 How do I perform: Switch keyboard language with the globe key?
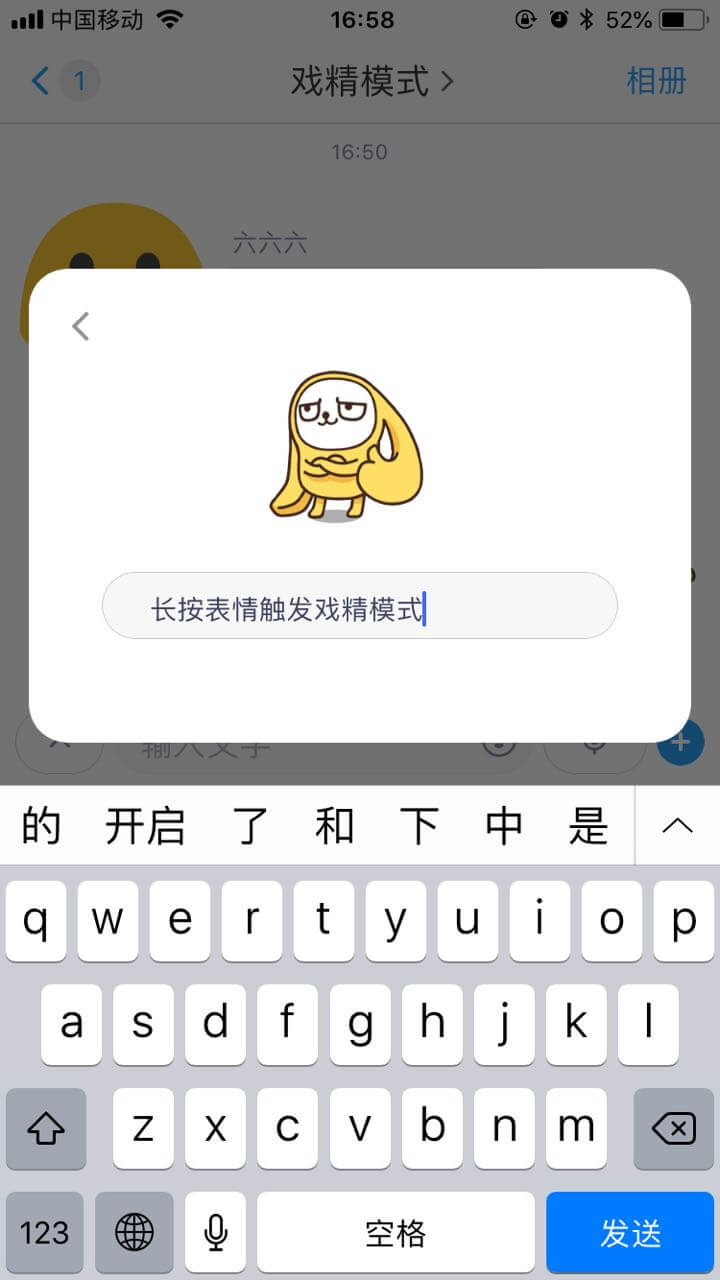[x=134, y=1233]
